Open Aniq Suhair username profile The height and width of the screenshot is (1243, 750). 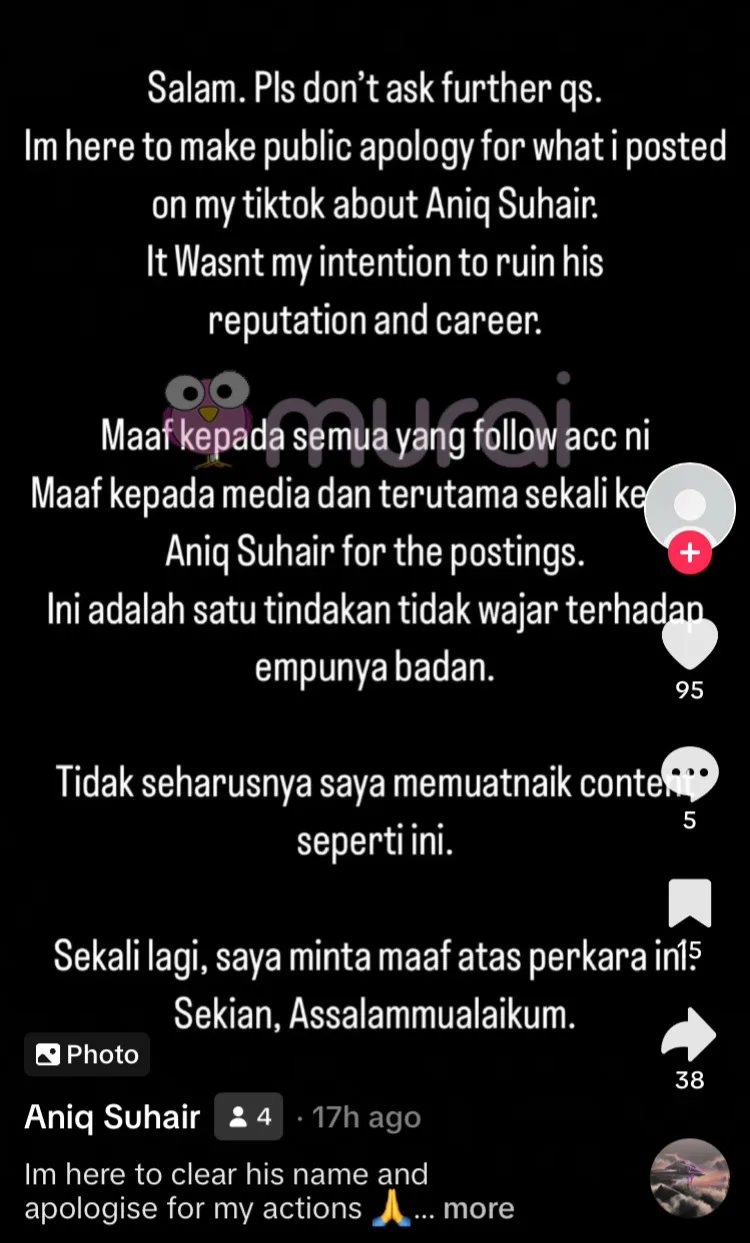point(112,1117)
